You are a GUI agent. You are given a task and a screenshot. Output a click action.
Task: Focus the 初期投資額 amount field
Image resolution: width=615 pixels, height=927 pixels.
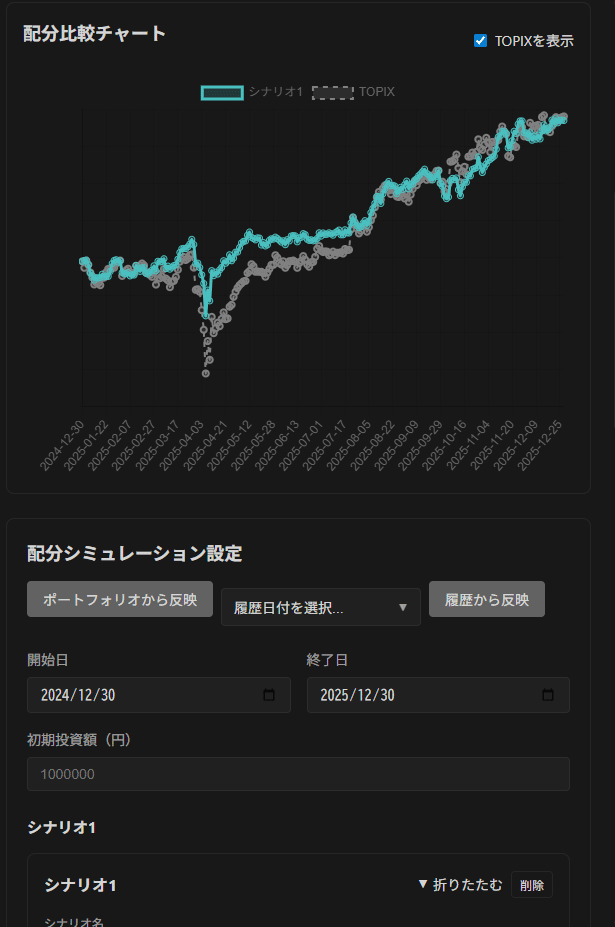tap(298, 774)
